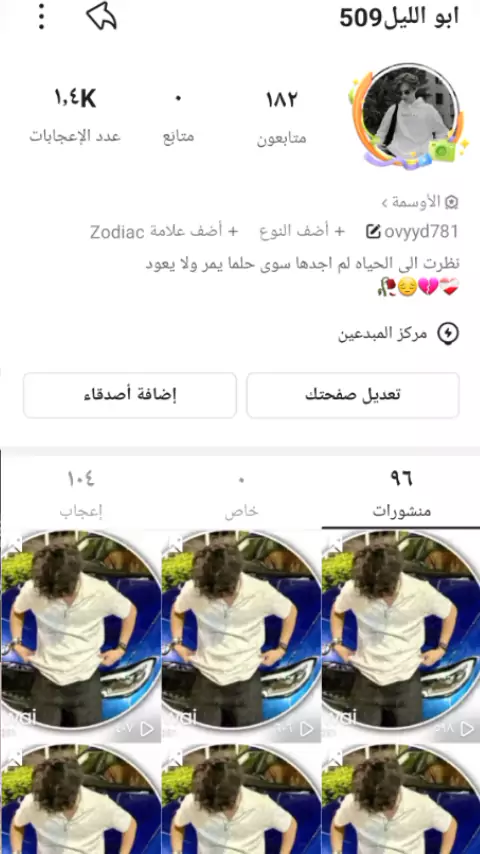This screenshot has width=480, height=854.
Task: Switch to the منشورات posts tab
Action: pos(401,493)
